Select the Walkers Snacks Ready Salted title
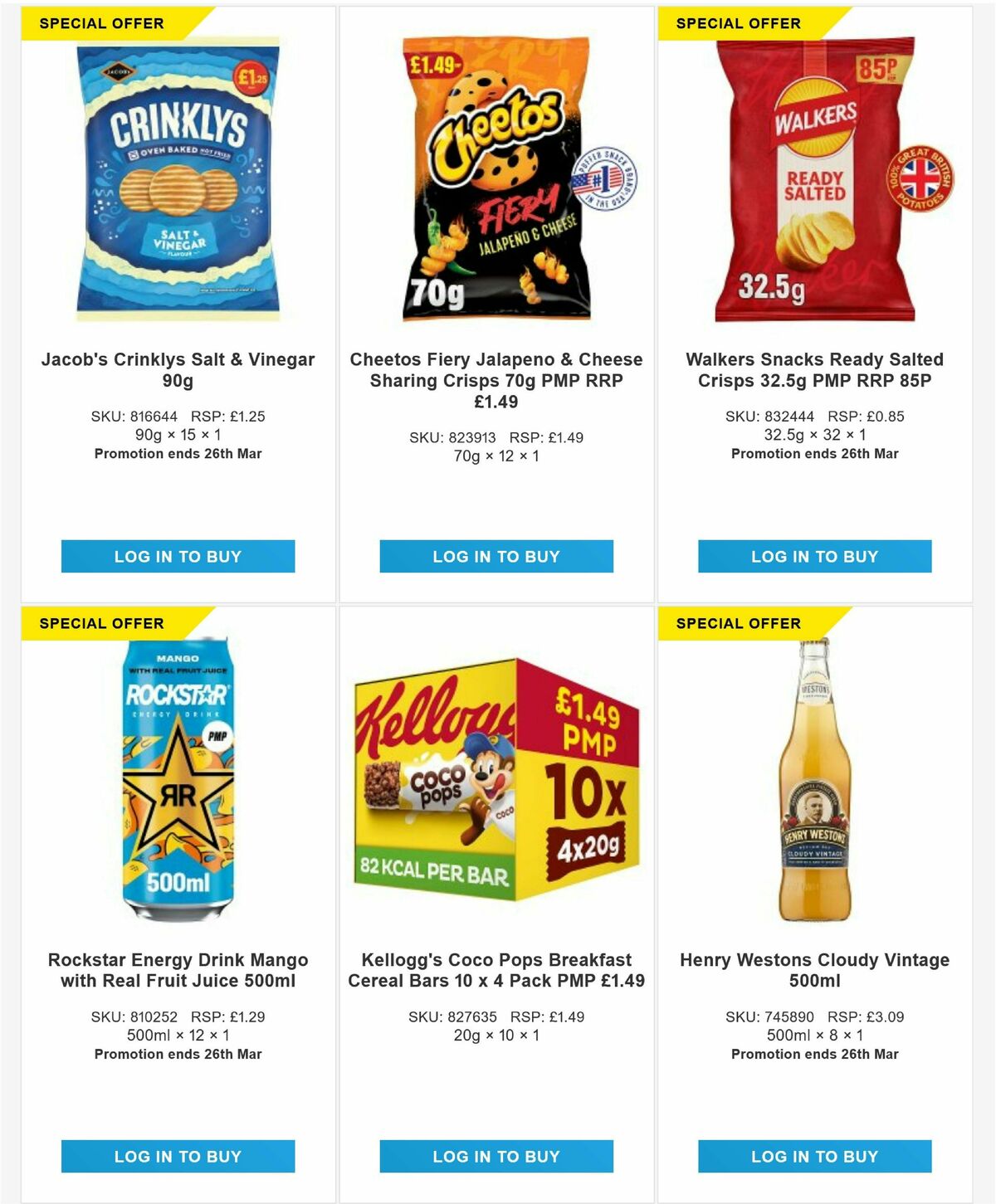This screenshot has height=1204, width=996. coord(814,369)
